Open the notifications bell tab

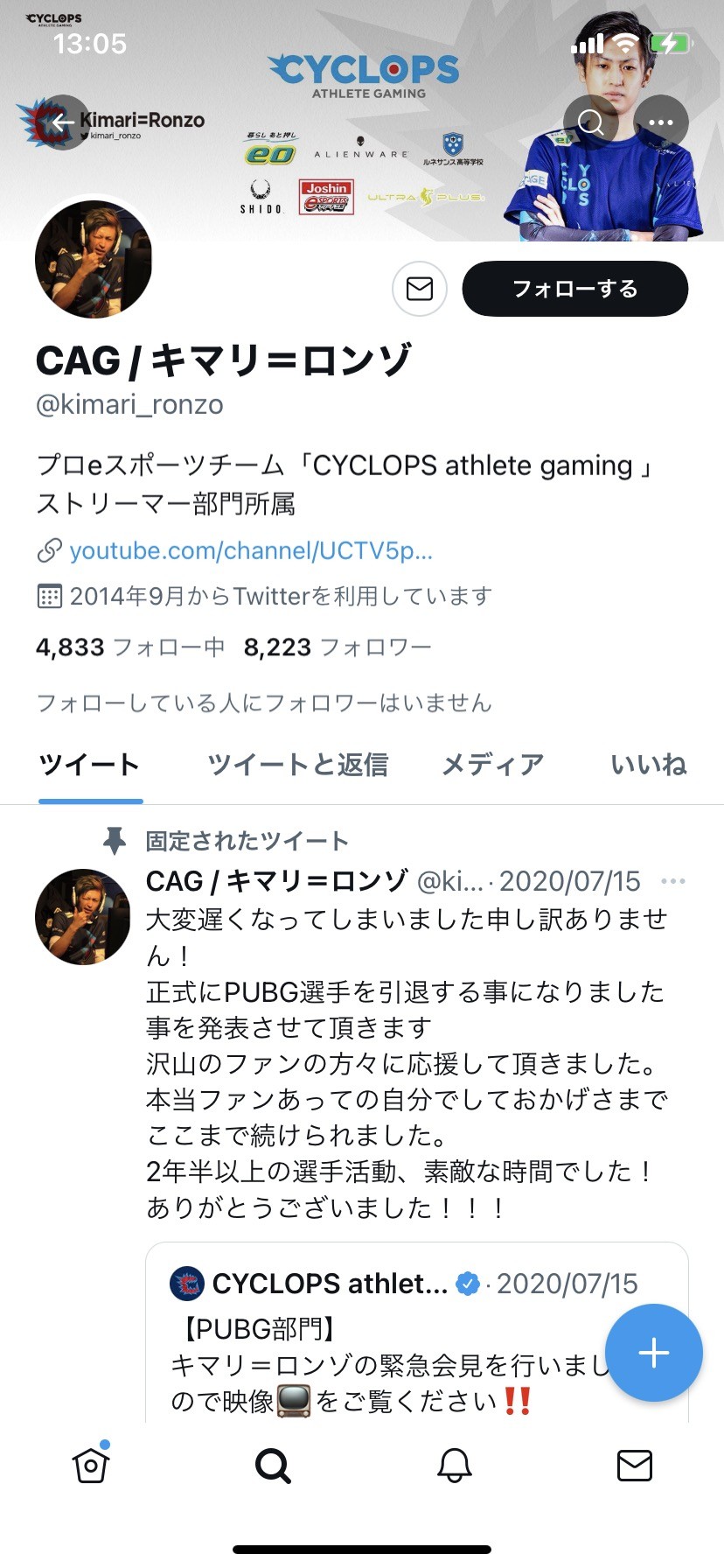click(454, 1465)
